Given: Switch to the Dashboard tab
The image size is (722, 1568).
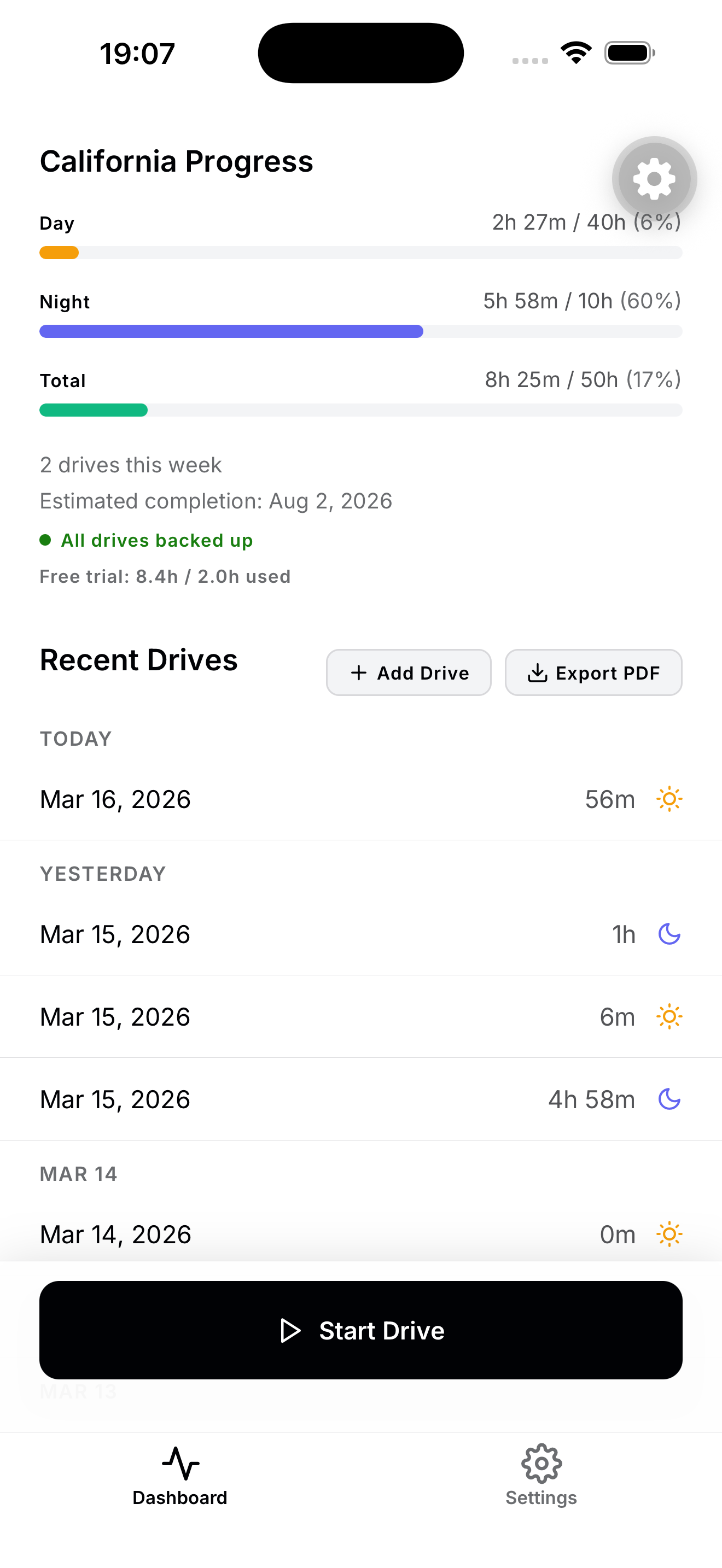Looking at the screenshot, I should [x=179, y=1479].
